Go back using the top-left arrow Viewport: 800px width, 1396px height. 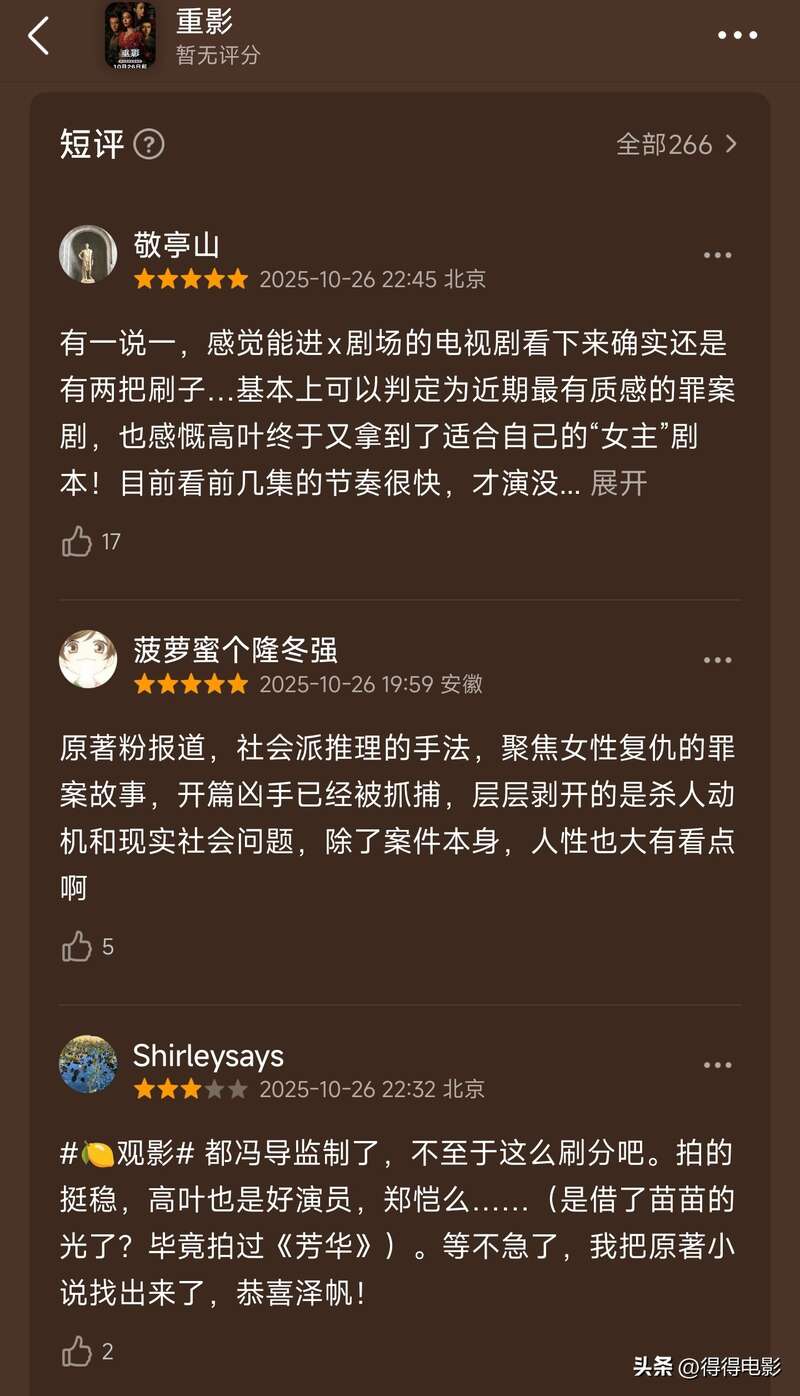pyautogui.click(x=39, y=36)
